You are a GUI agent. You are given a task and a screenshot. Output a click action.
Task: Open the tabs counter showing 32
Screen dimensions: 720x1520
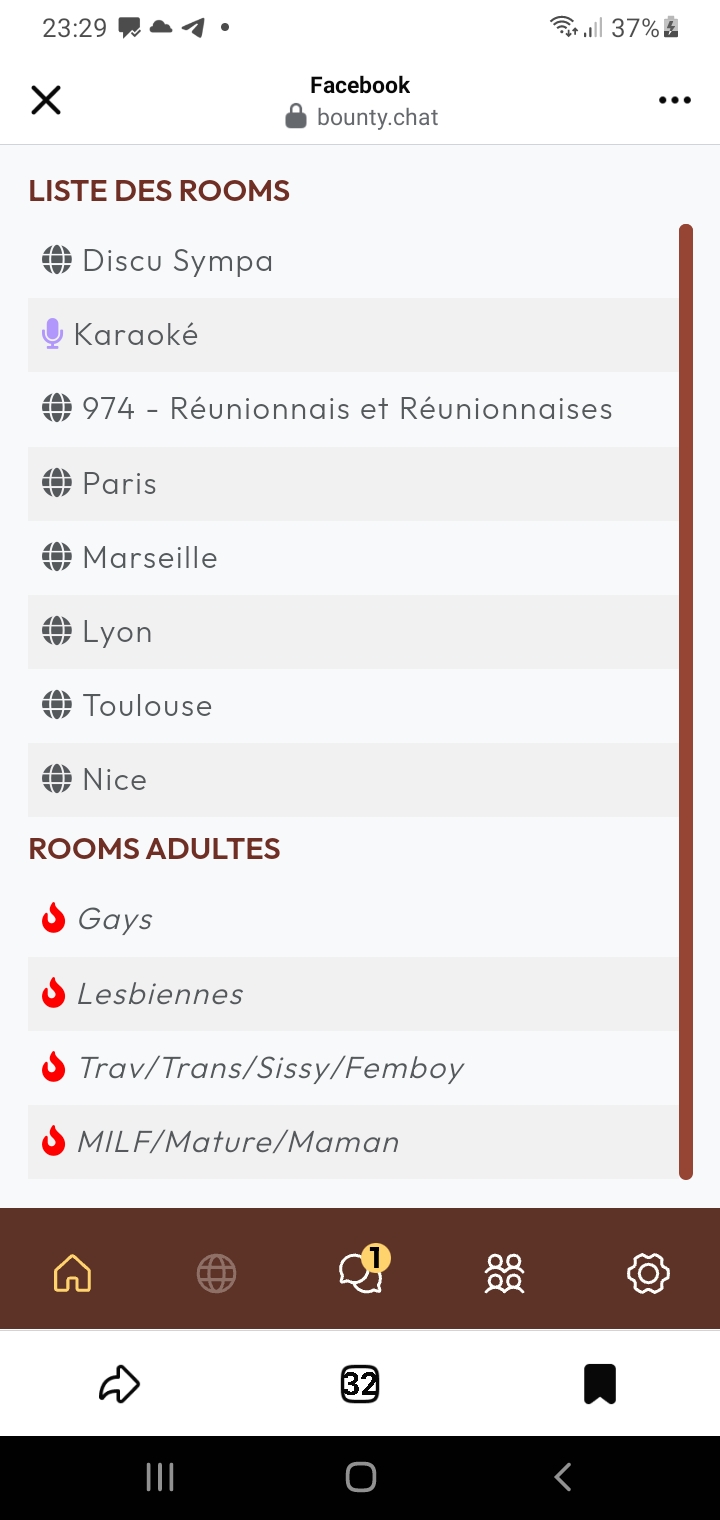[x=360, y=1384]
